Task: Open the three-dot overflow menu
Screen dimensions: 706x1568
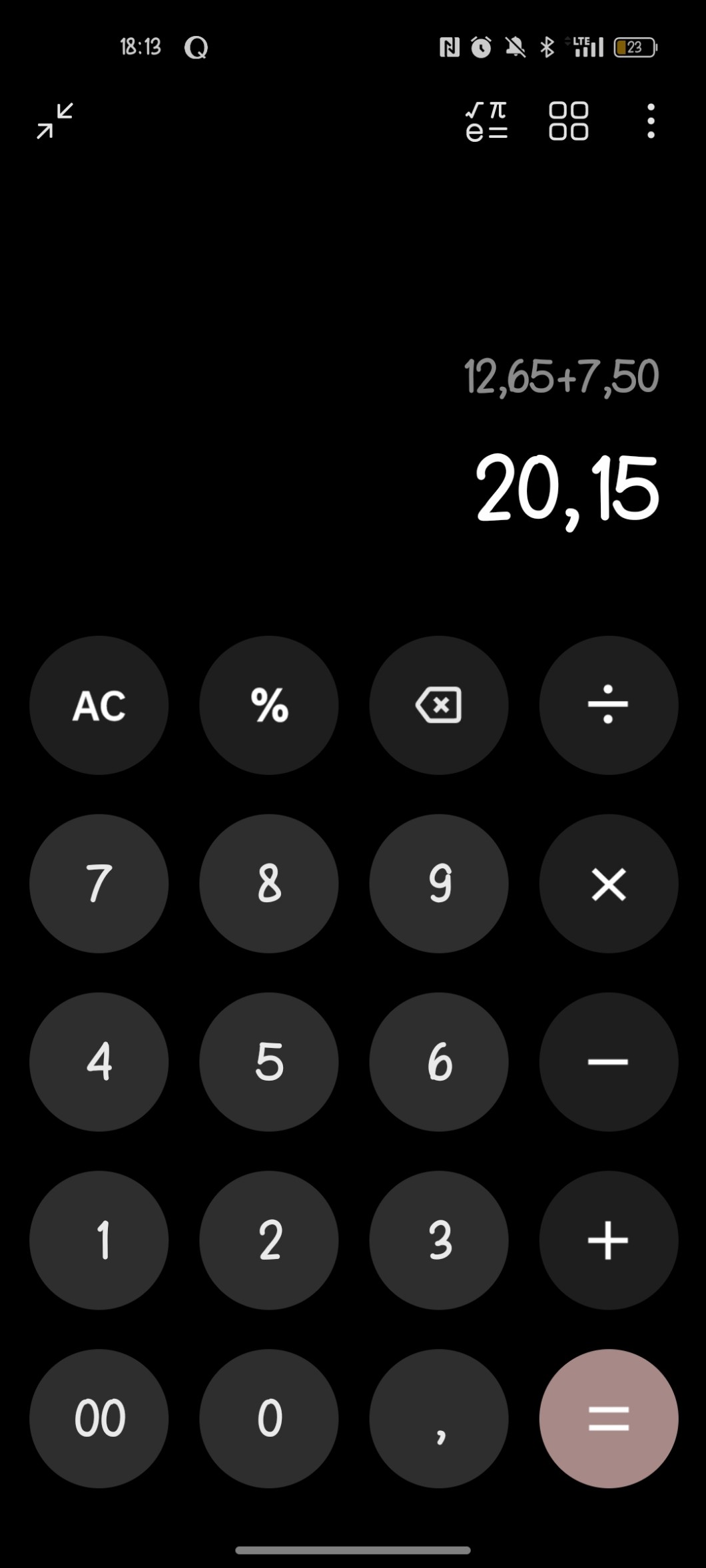Action: coord(651,121)
